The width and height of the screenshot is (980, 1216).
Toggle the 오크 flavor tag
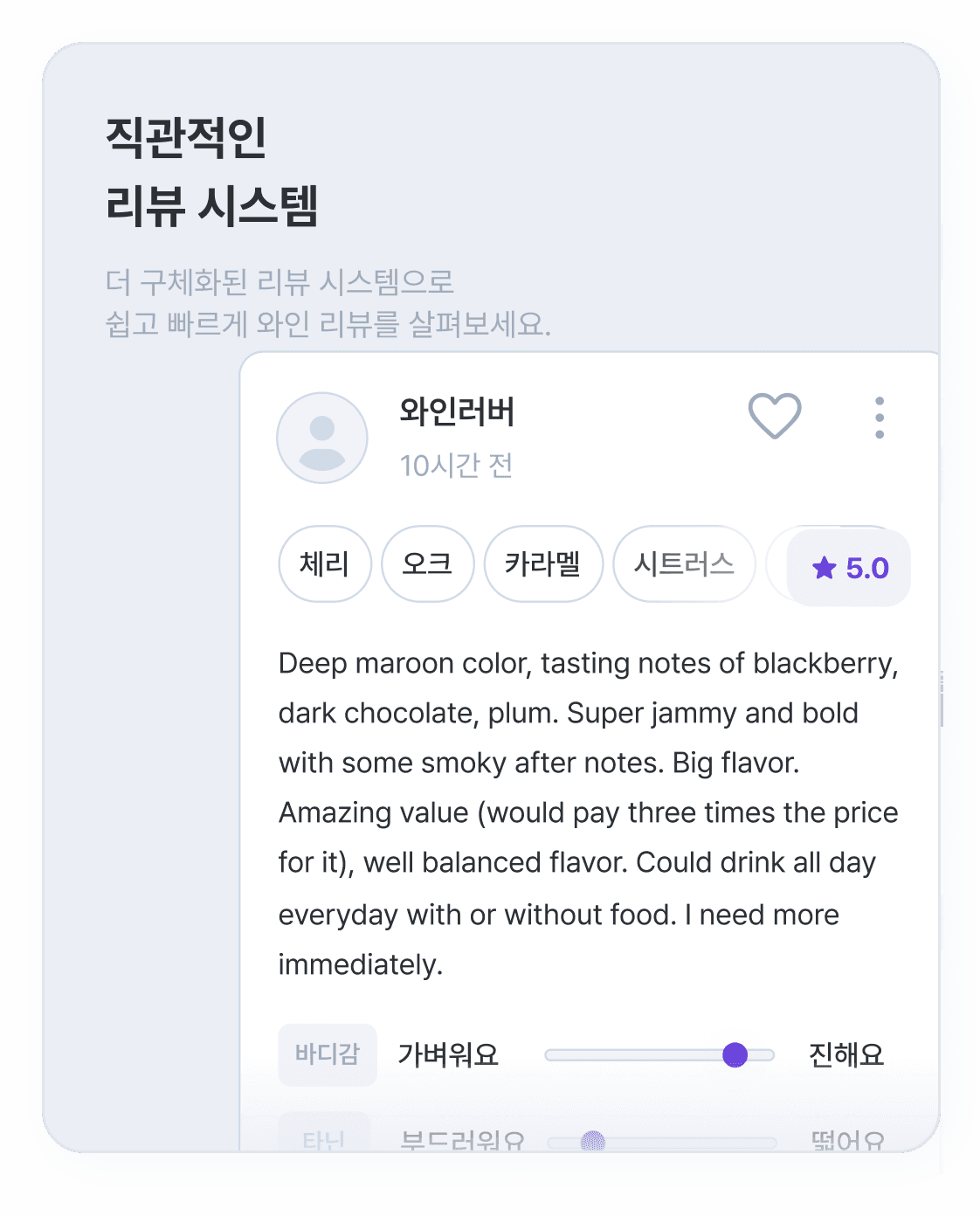click(x=428, y=565)
